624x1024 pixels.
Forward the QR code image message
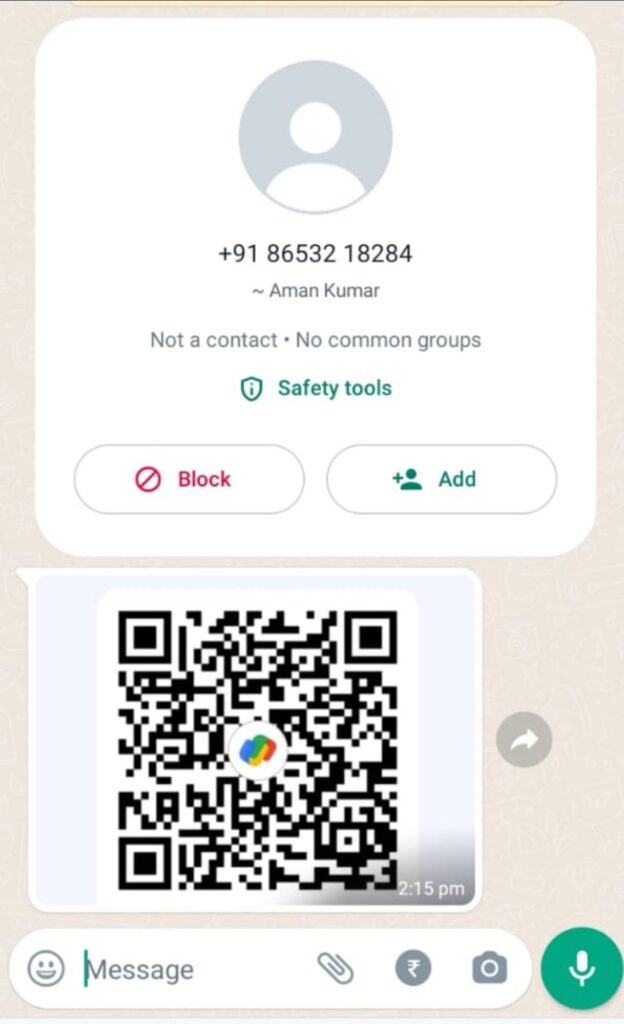524,740
